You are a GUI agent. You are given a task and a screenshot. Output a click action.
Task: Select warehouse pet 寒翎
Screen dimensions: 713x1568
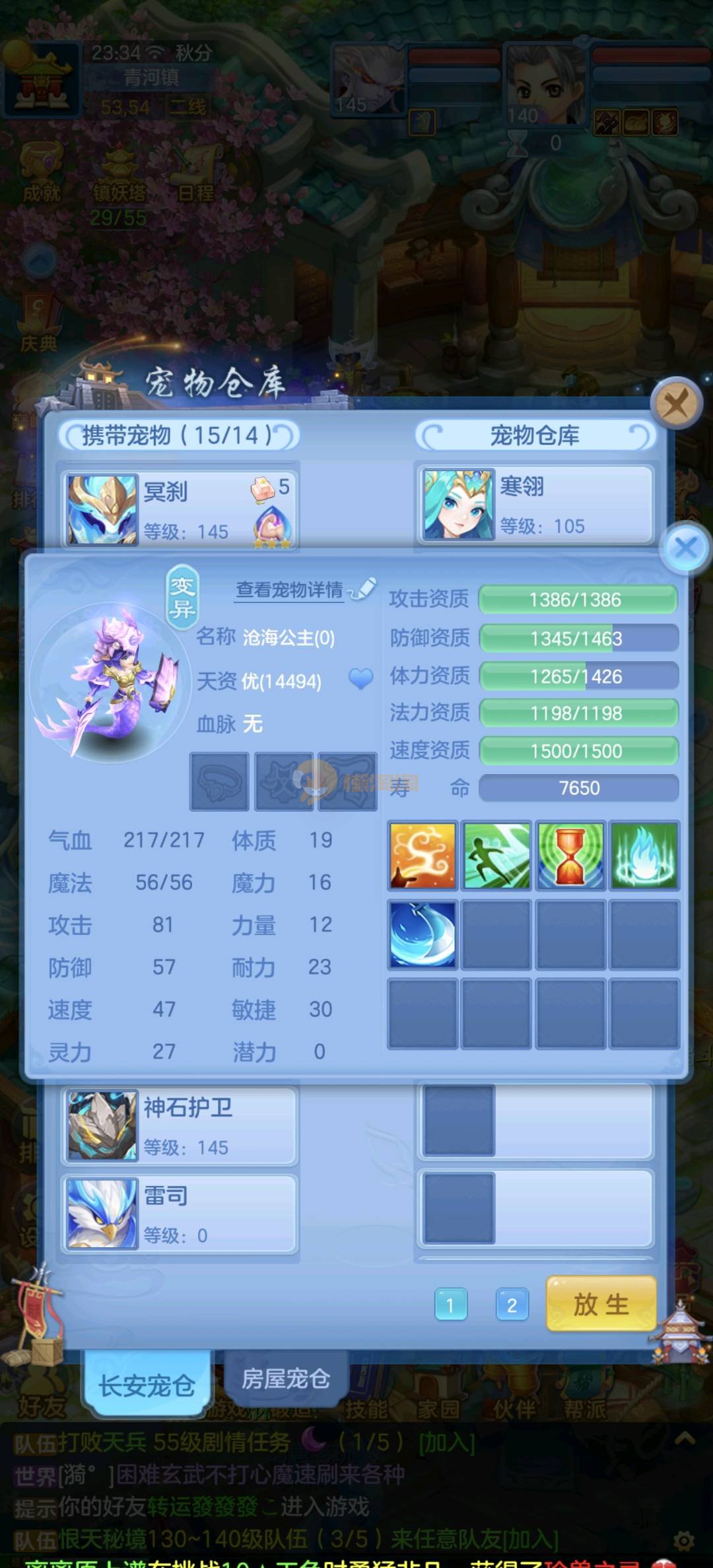tap(535, 505)
